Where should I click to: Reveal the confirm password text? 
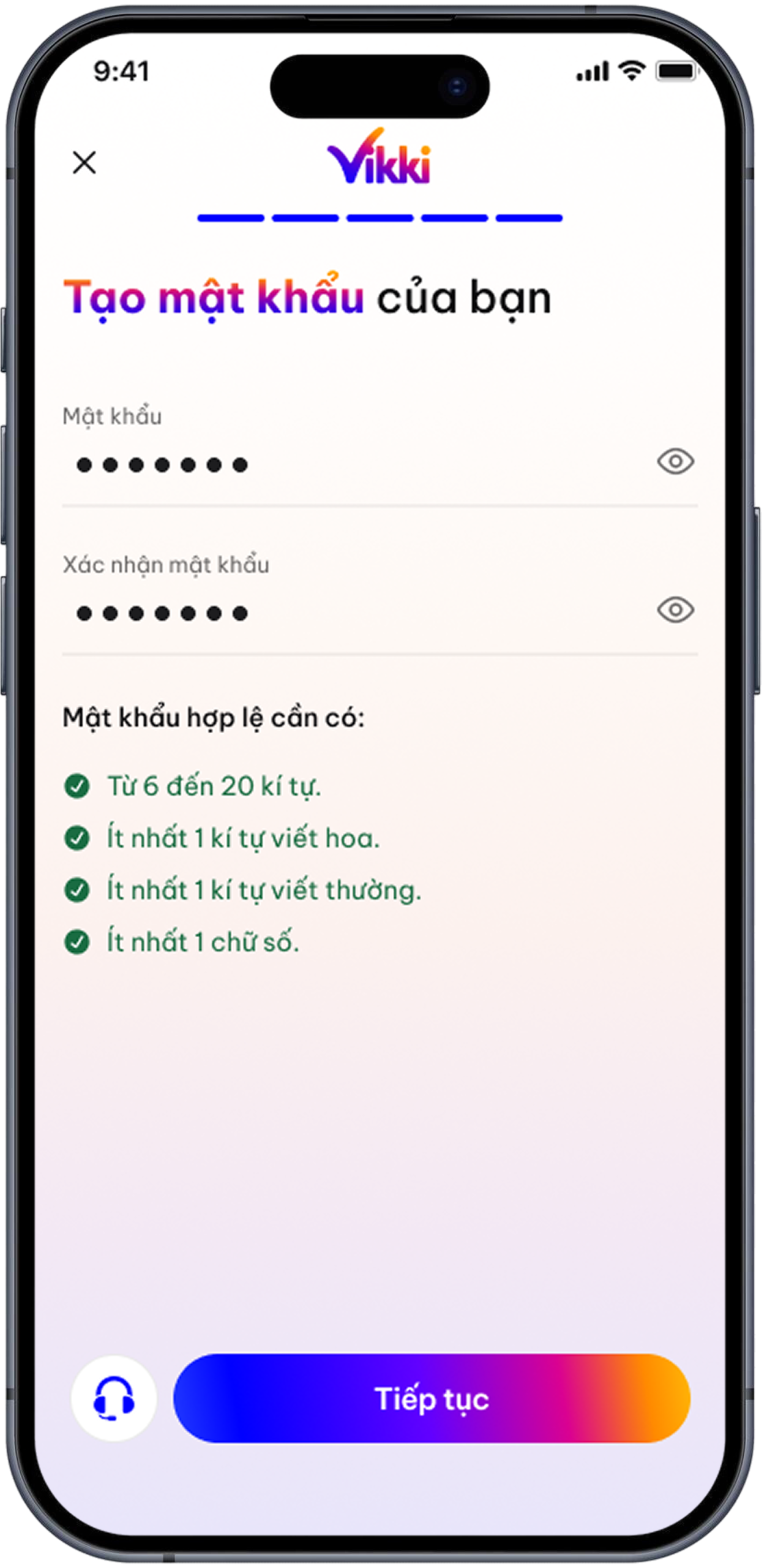(x=675, y=610)
